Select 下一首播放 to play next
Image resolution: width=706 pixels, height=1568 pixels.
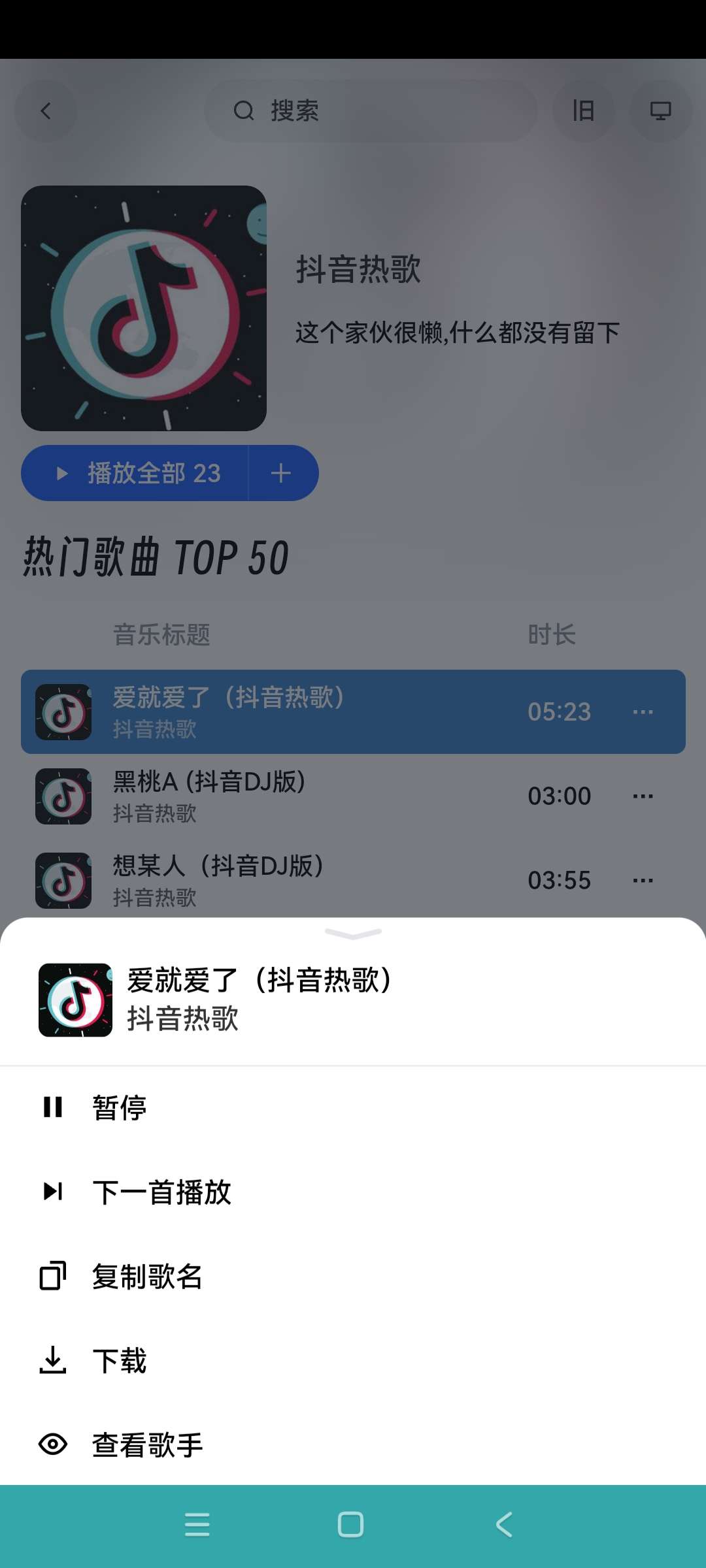[x=161, y=1192]
